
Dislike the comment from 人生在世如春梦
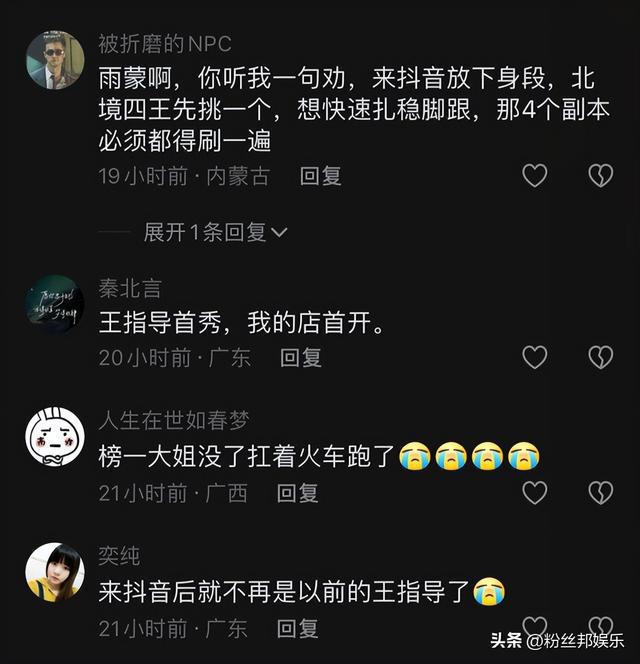[600, 492]
